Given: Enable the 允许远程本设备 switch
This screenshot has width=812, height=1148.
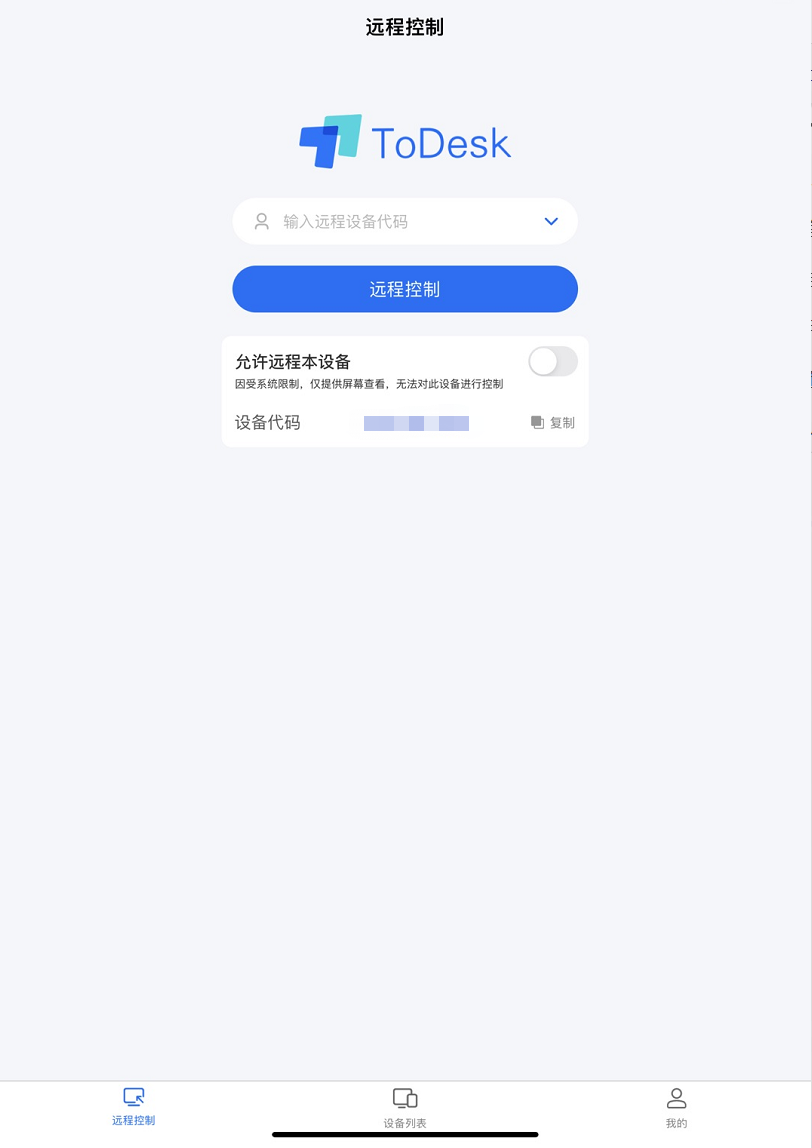Looking at the screenshot, I should point(552,362).
